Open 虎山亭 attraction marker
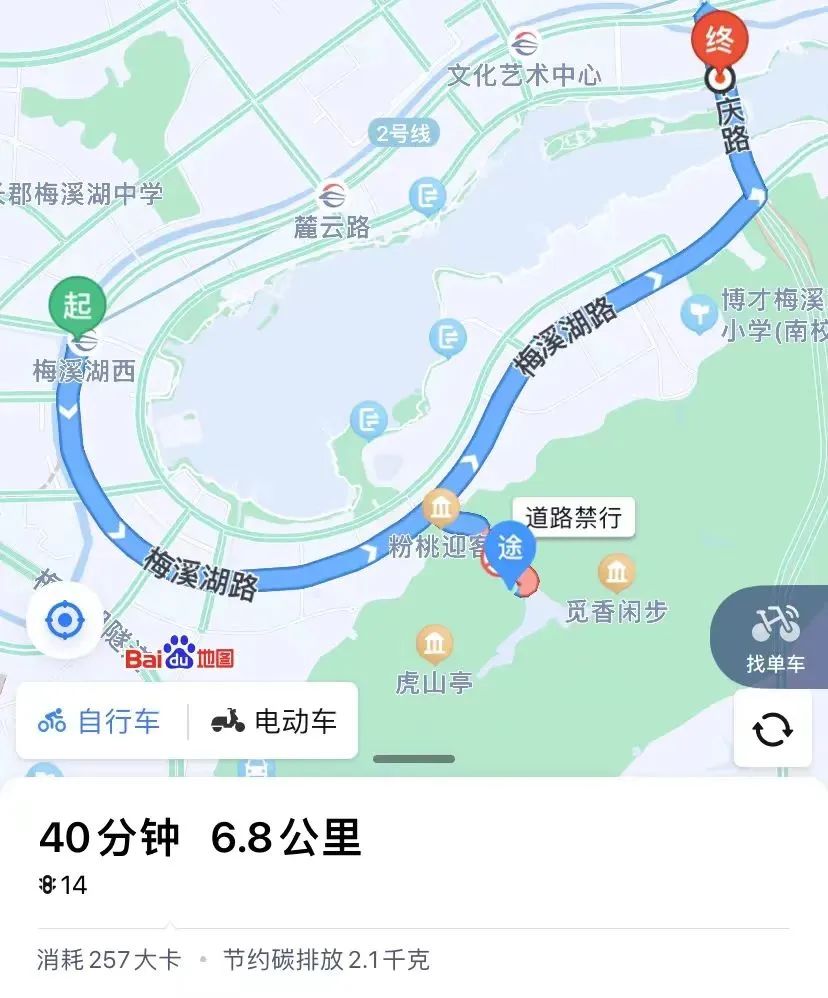828x998 pixels. pos(434,645)
